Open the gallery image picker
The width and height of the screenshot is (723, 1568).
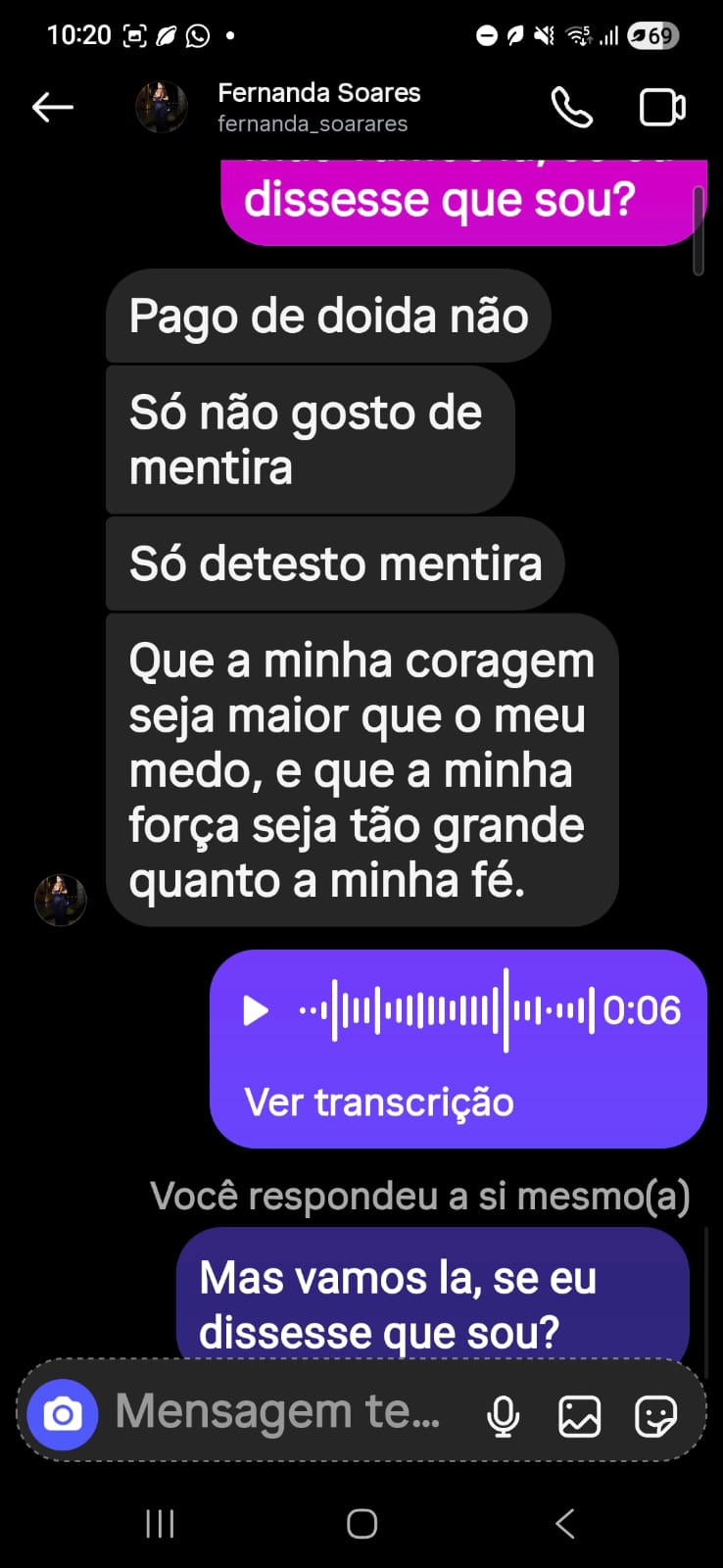[x=579, y=1415]
